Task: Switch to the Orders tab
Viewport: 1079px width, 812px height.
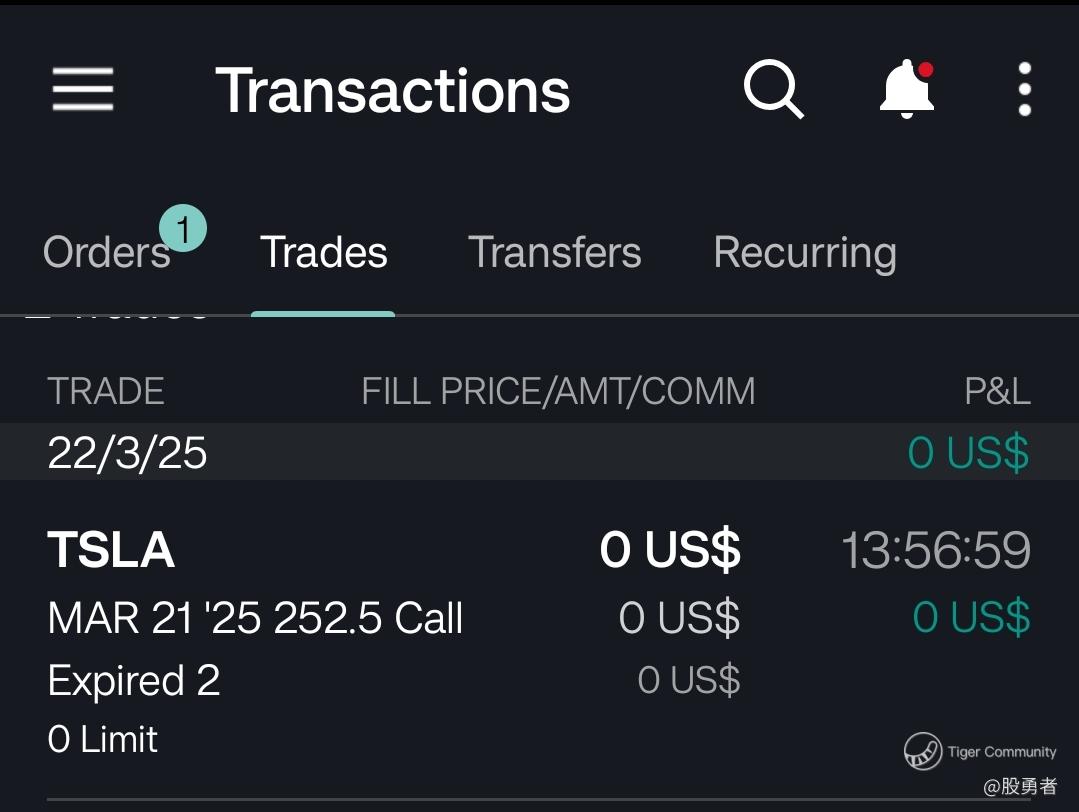Action: tap(107, 253)
